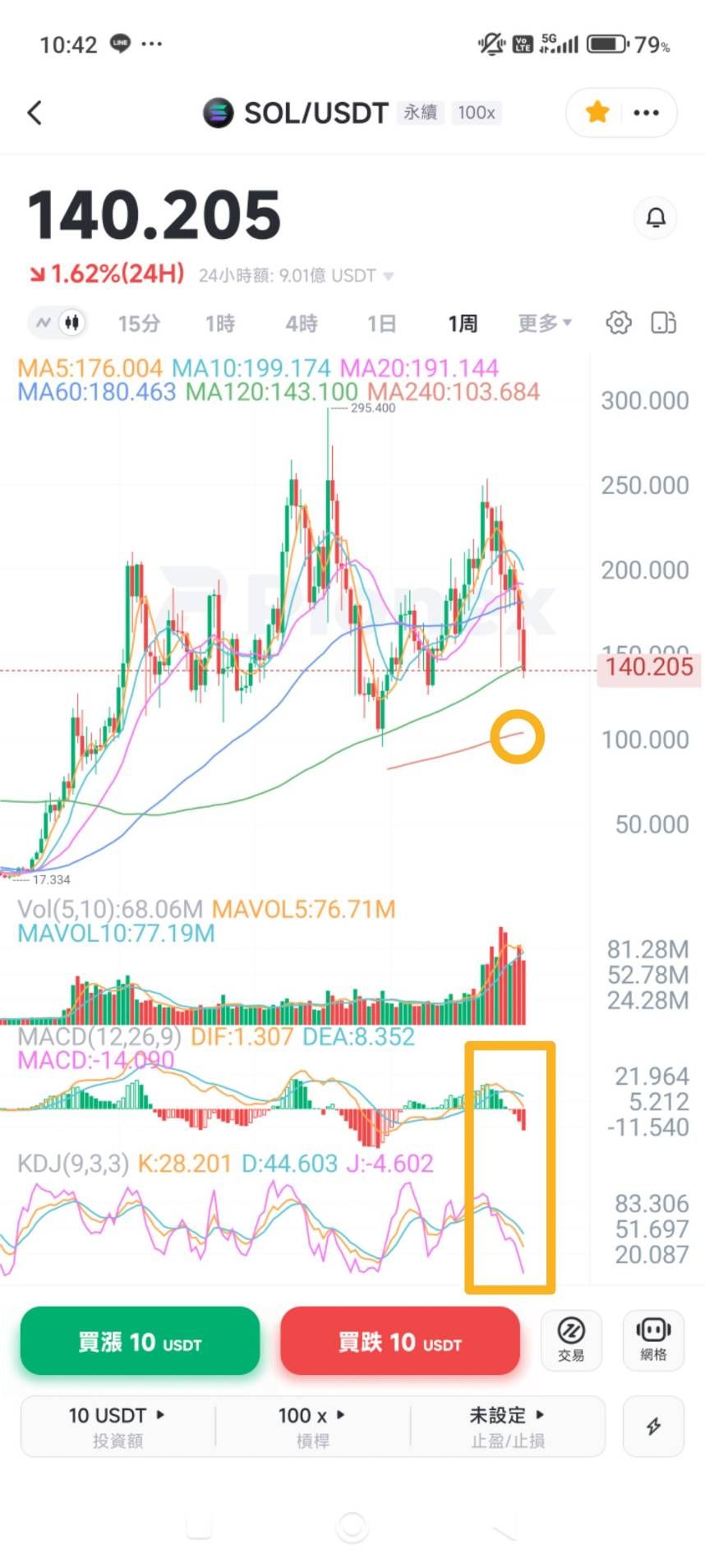Tap the green 買漲 10 USDT button
The height and width of the screenshot is (1568, 705).
coord(140,1341)
